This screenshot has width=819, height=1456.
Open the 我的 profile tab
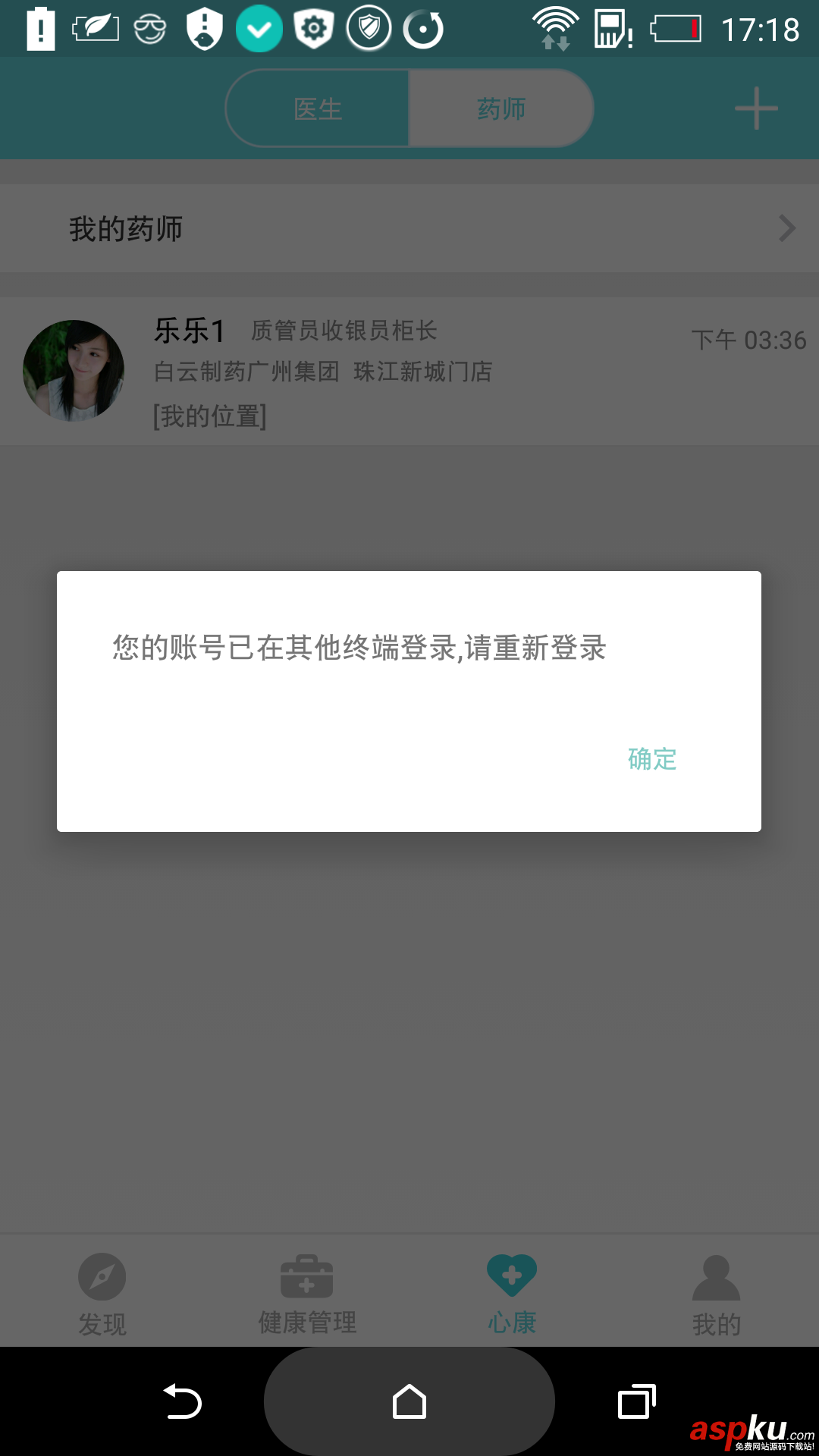(716, 1292)
